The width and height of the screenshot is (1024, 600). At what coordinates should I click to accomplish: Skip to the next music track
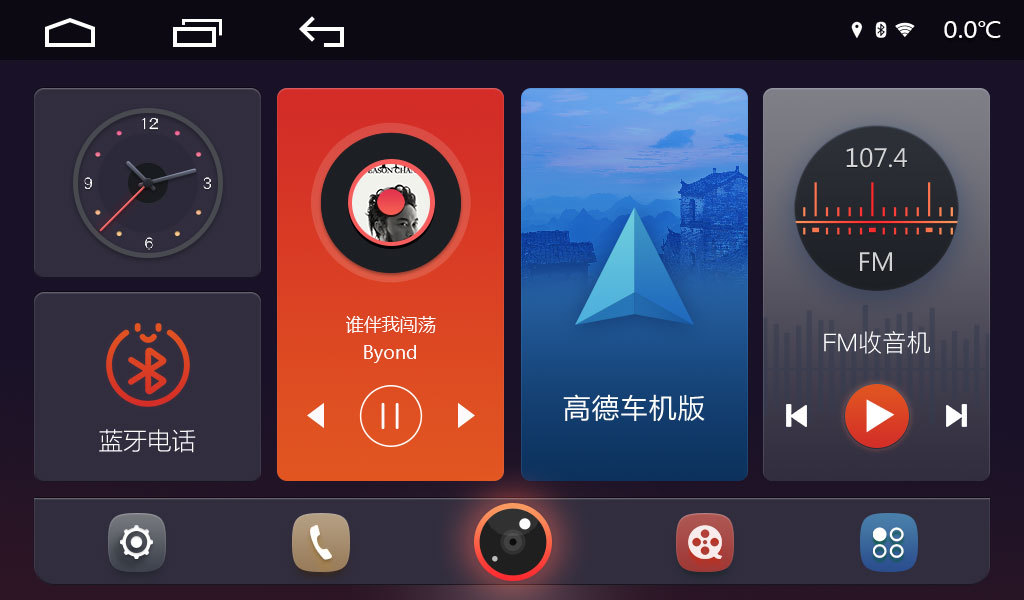pyautogui.click(x=466, y=416)
